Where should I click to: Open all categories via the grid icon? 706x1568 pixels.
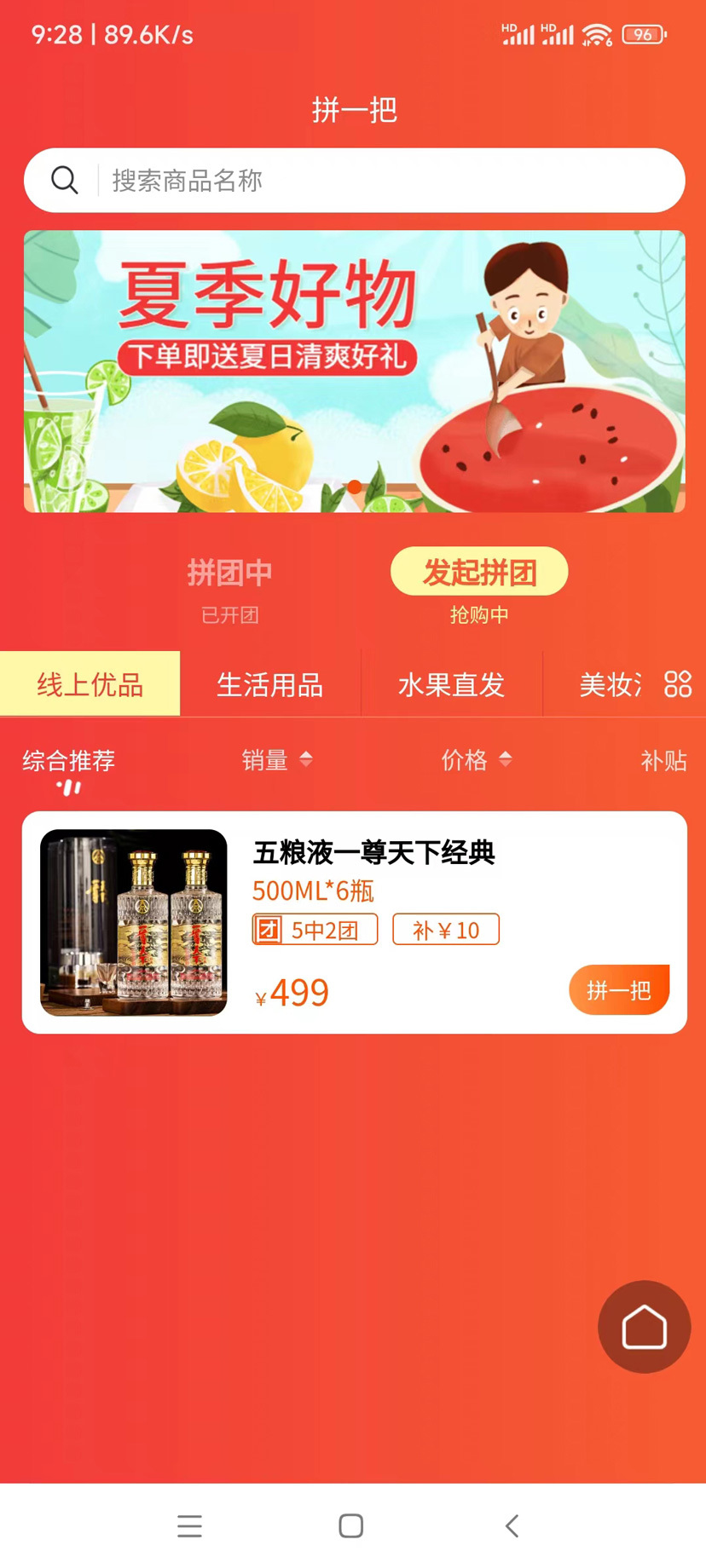pyautogui.click(x=676, y=683)
